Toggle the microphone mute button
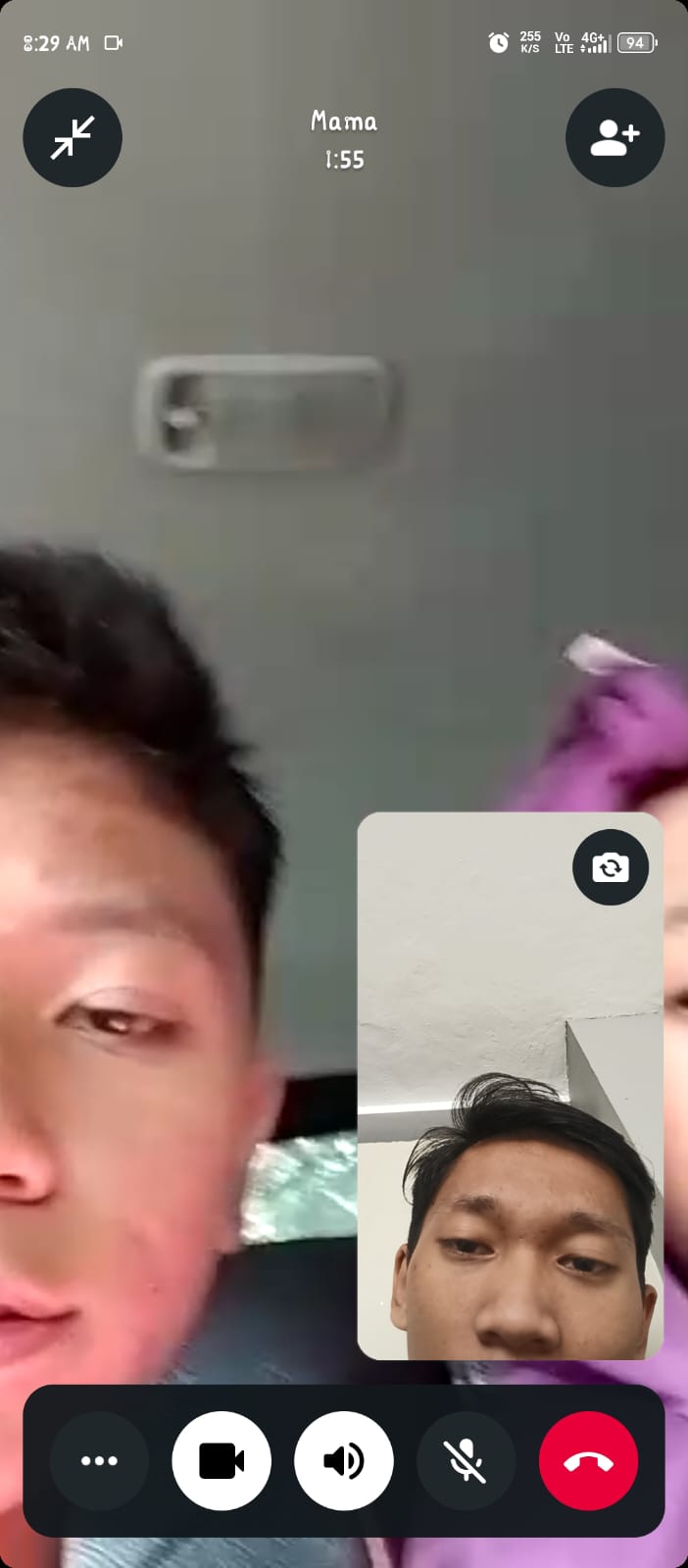 tap(467, 1460)
